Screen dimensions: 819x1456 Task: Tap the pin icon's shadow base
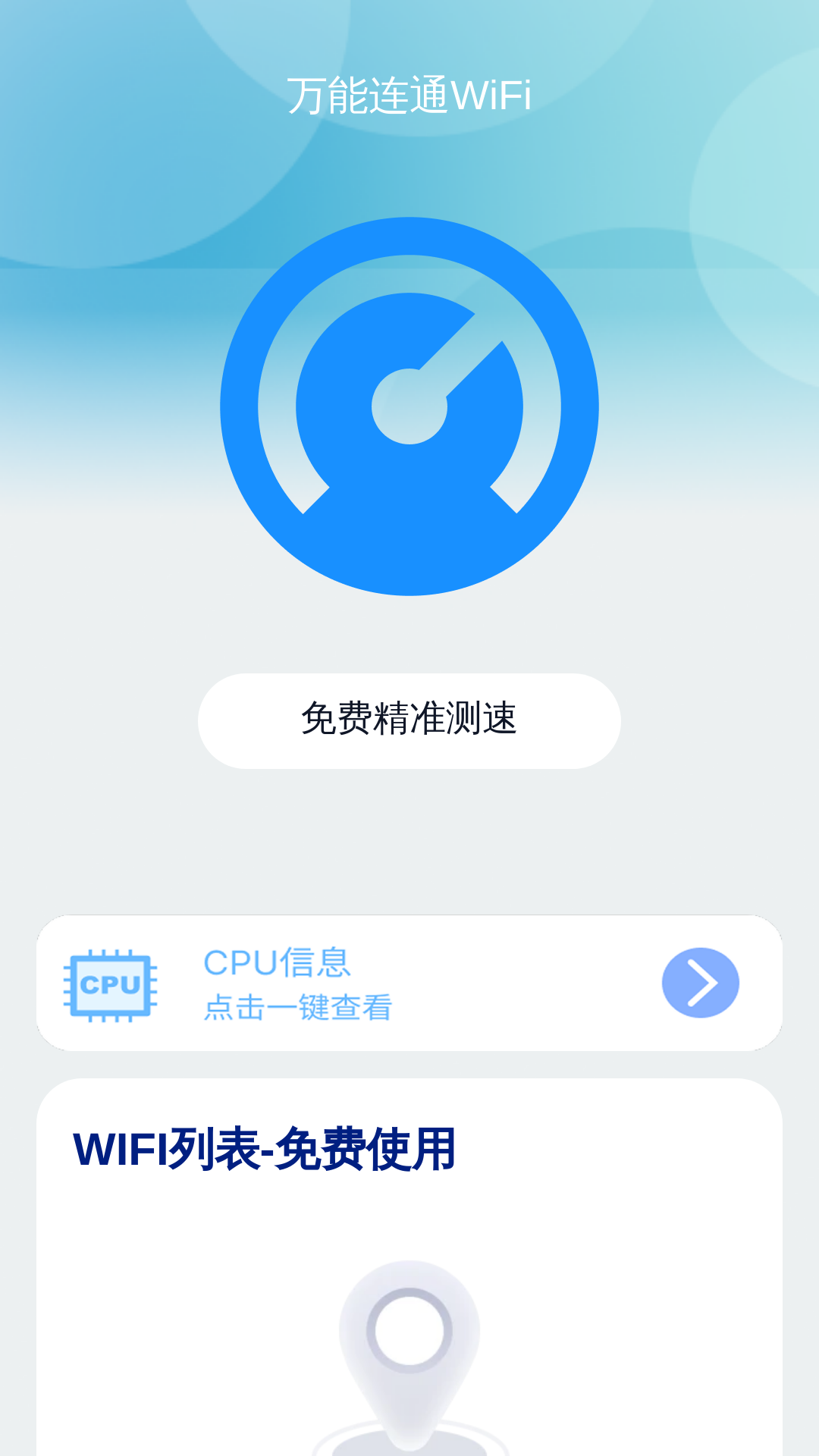(409, 1441)
